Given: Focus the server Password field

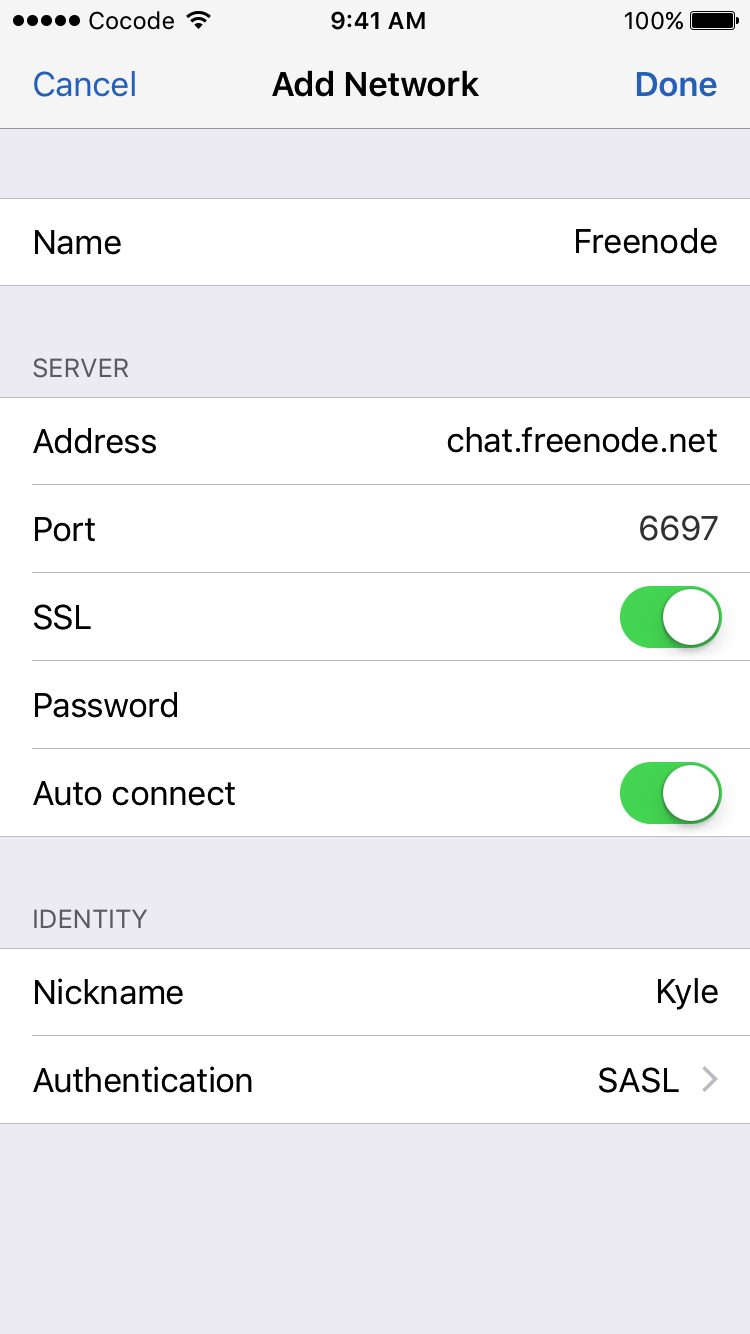Looking at the screenshot, I should click(375, 705).
